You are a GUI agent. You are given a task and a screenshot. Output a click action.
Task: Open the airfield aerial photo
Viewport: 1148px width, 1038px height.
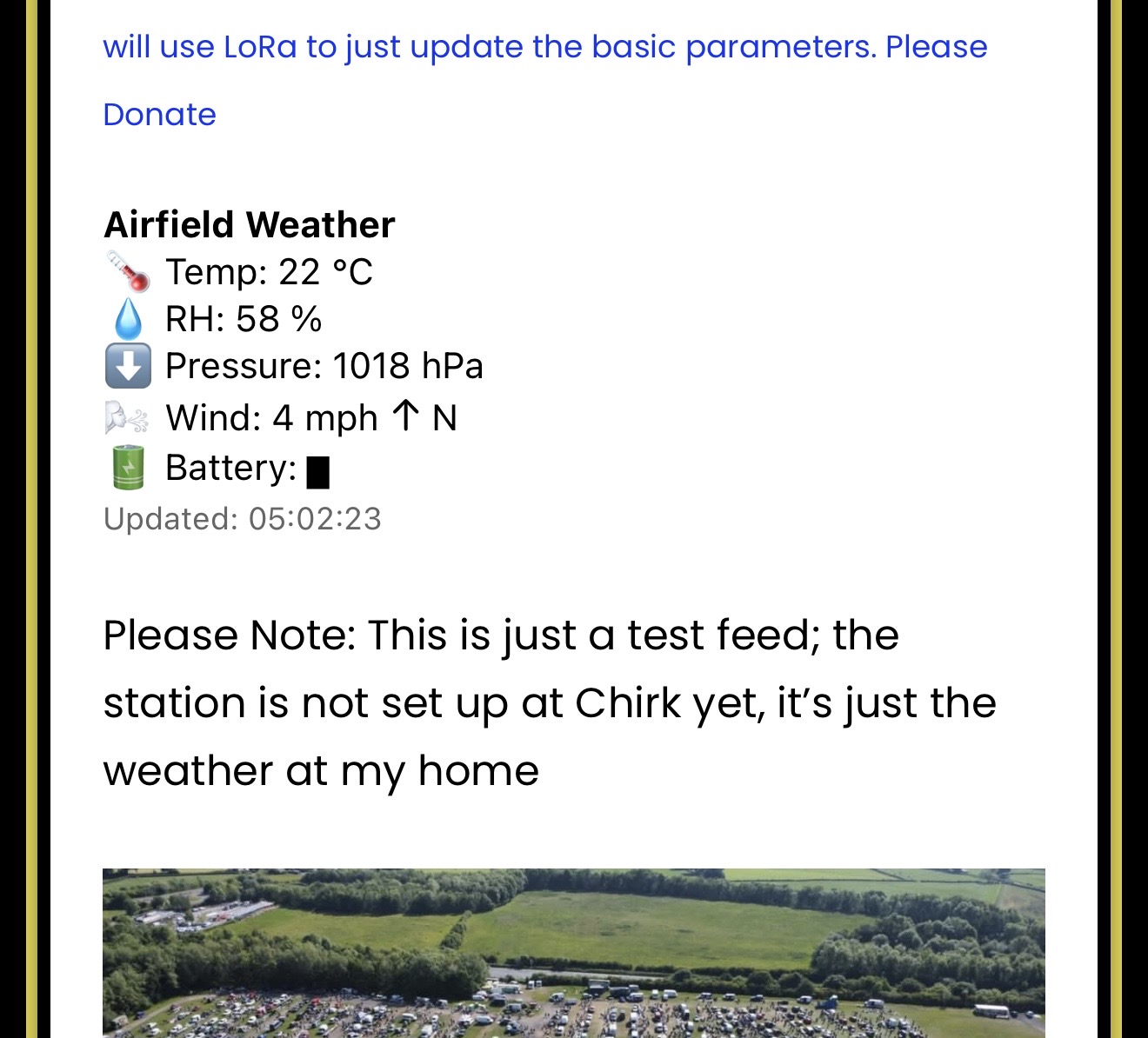point(573,952)
